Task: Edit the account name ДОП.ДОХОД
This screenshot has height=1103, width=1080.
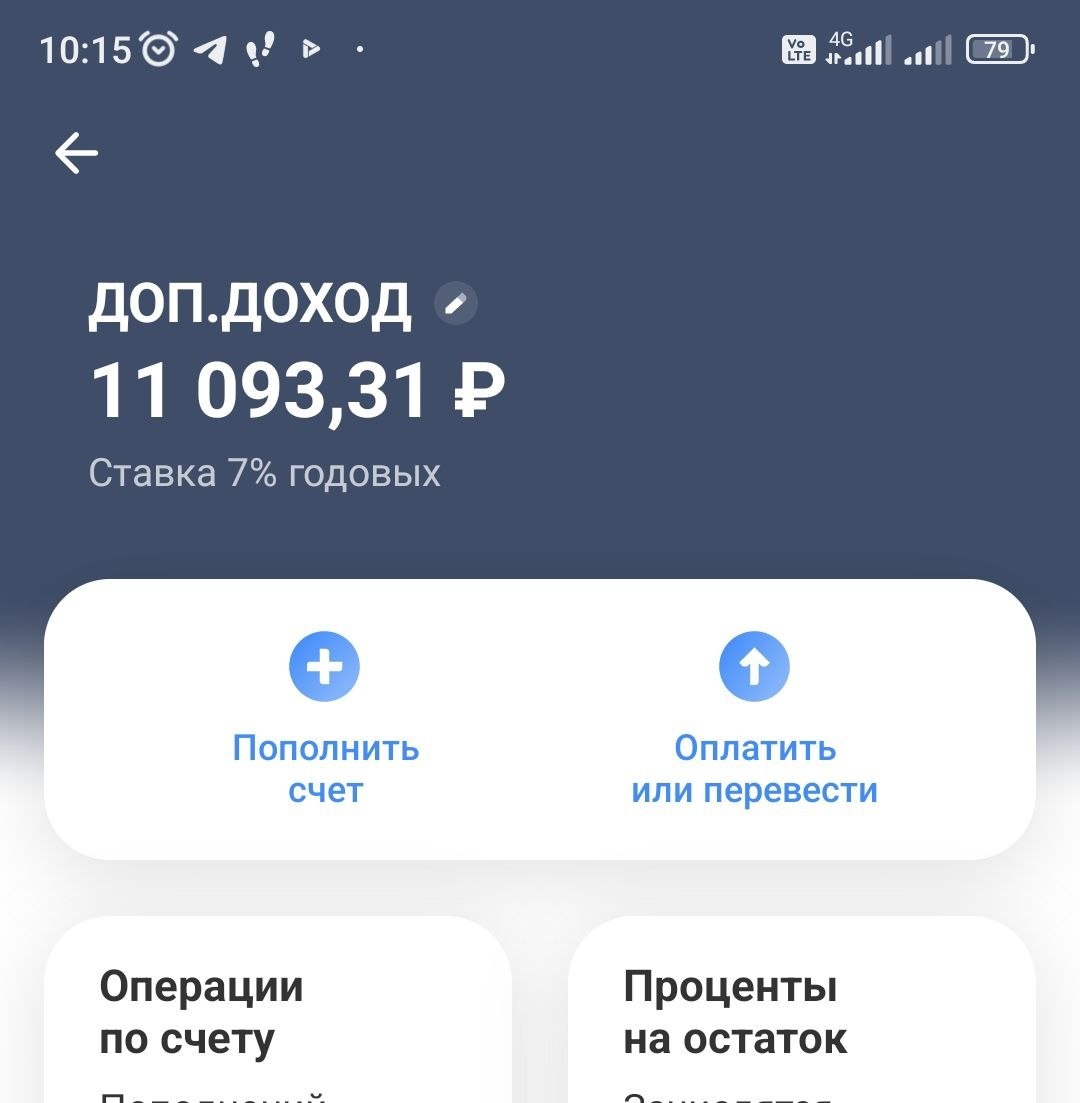Action: [x=456, y=303]
